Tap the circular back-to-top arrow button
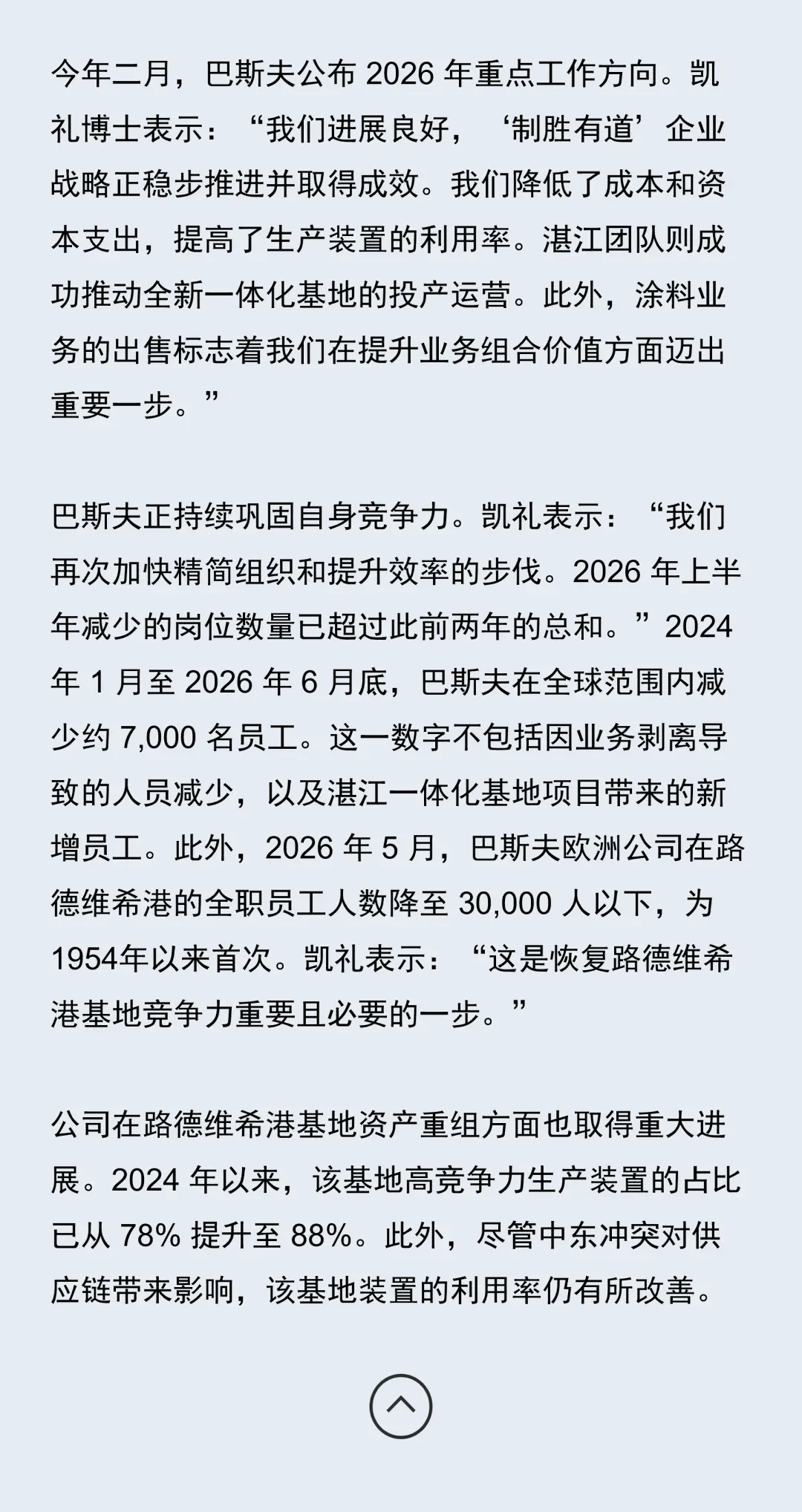802x1512 pixels. tap(401, 1406)
